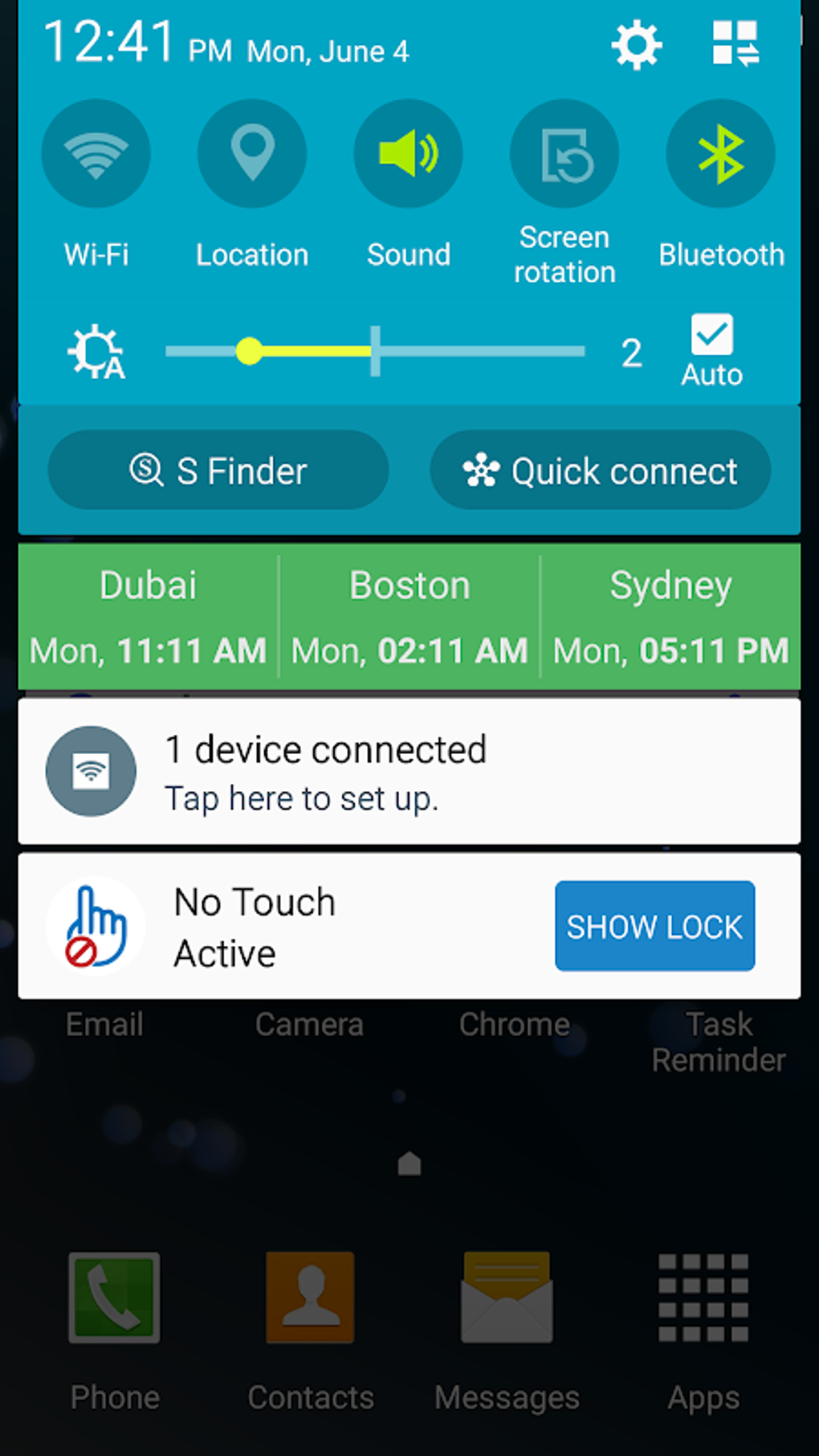This screenshot has height=1456, width=819.
Task: Uncheck the Auto brightness checkbox
Action: click(x=711, y=335)
